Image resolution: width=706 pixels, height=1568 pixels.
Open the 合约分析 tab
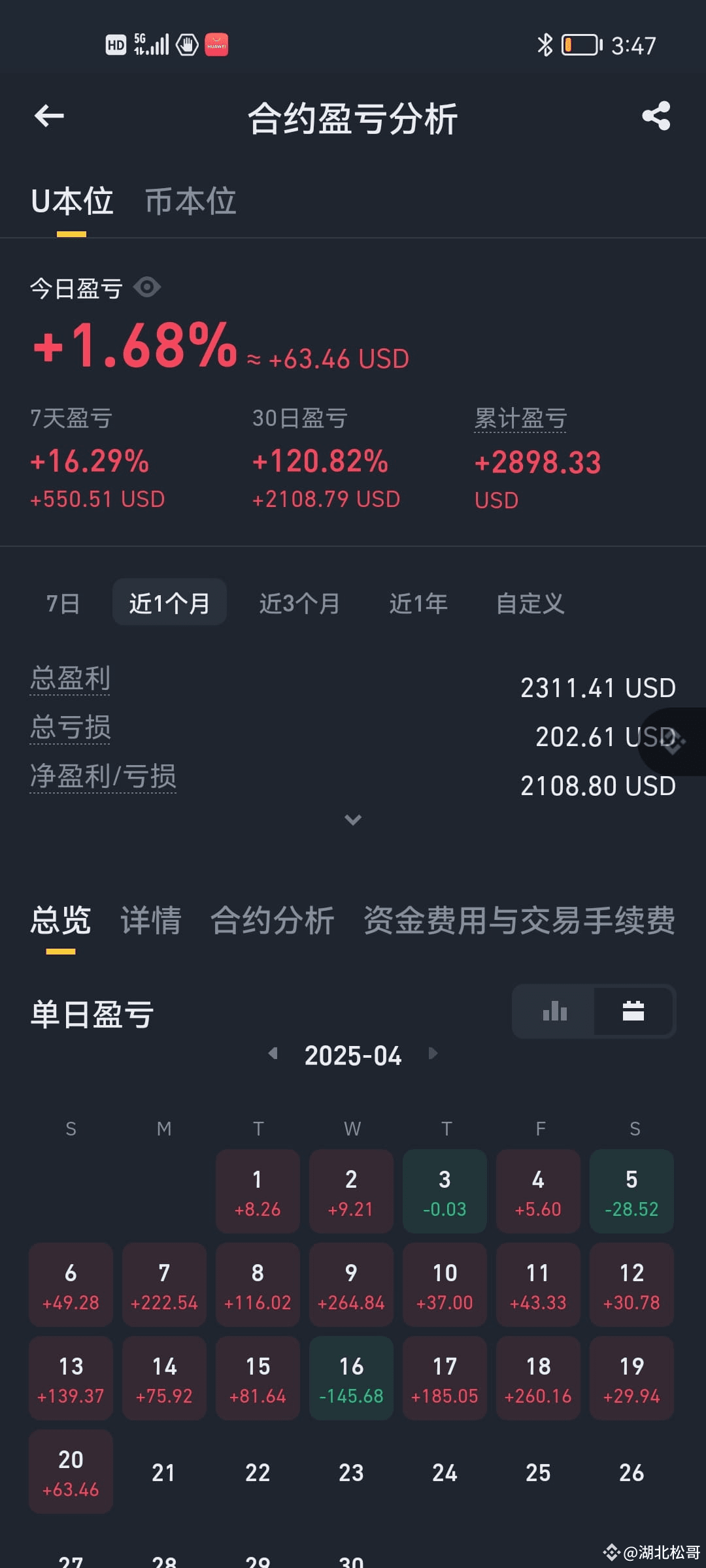[273, 921]
